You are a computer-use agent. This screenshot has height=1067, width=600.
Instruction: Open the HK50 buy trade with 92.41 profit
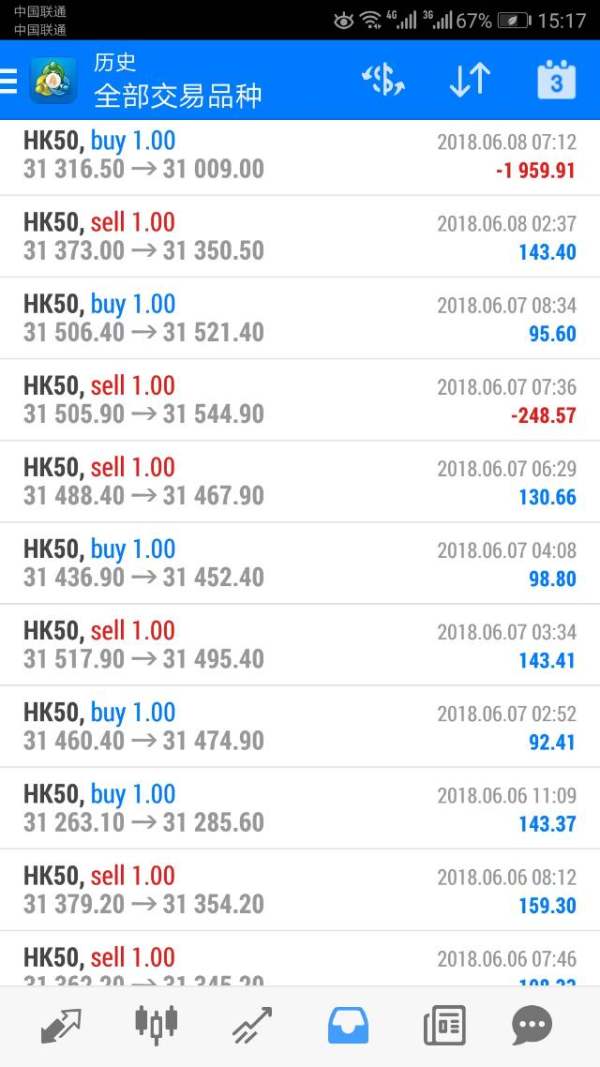(300, 727)
